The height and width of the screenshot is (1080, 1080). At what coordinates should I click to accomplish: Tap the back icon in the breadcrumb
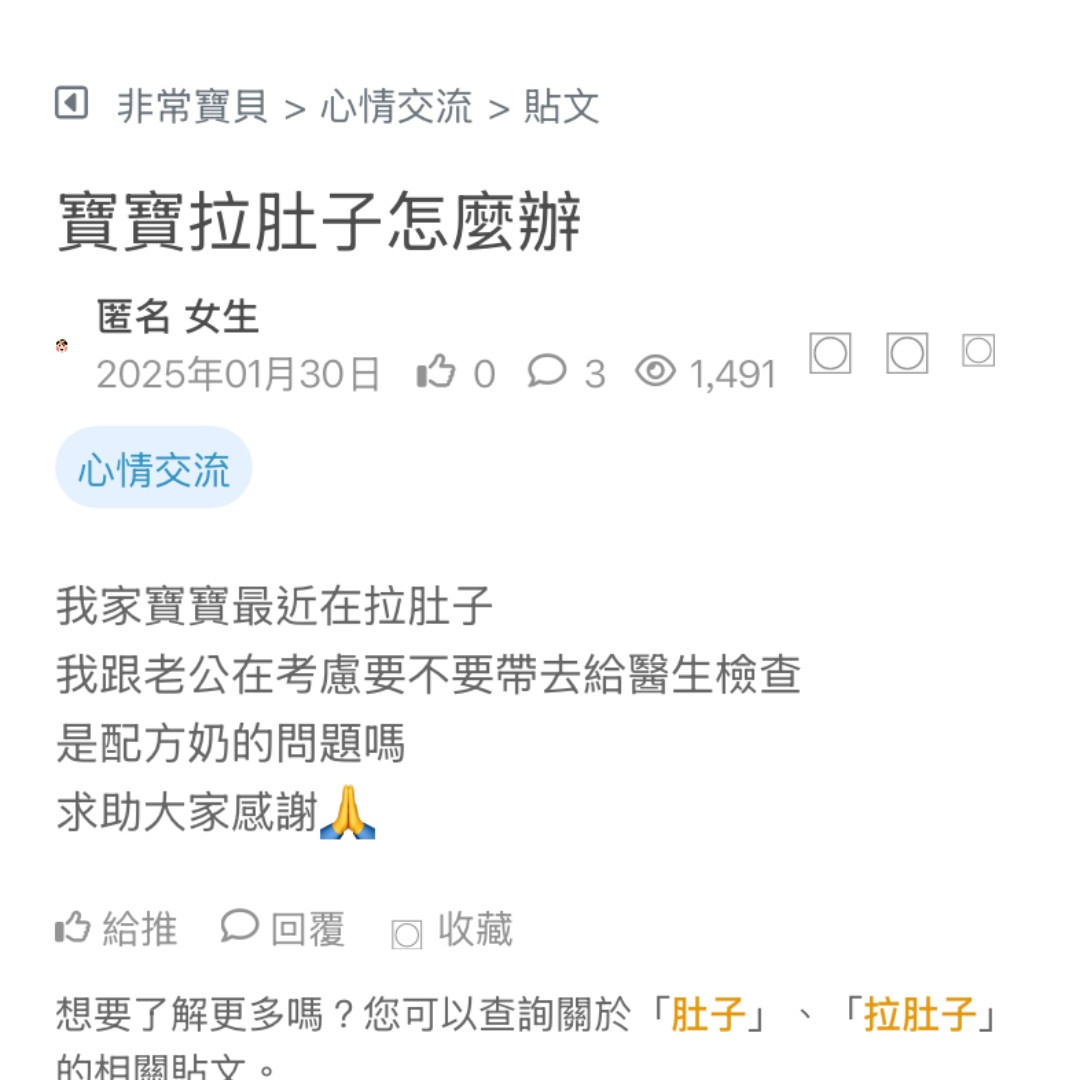point(71,102)
